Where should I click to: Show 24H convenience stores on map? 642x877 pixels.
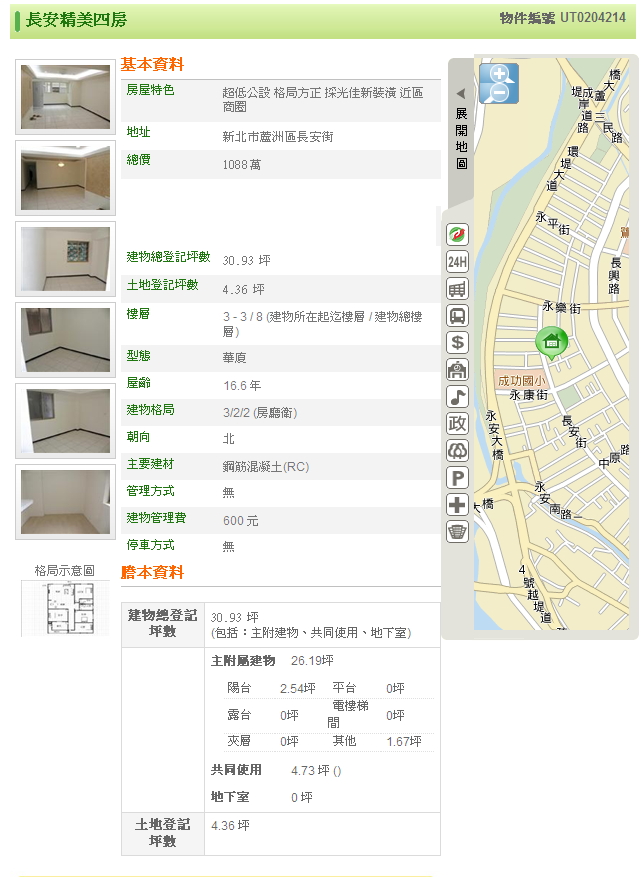(x=457, y=262)
